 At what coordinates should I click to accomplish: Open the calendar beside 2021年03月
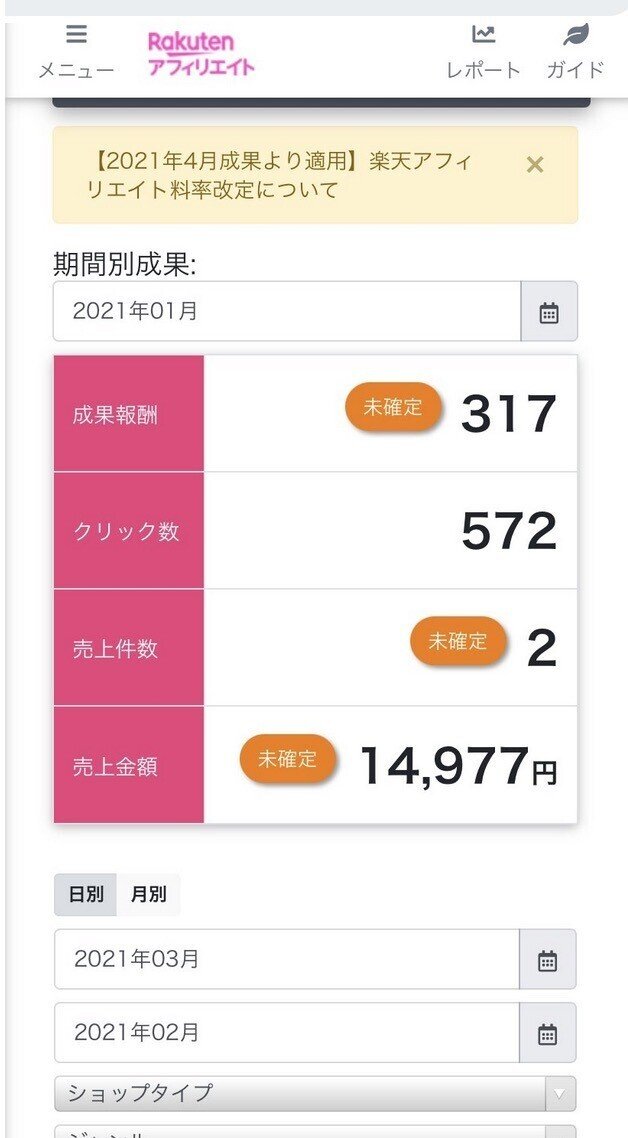point(547,959)
